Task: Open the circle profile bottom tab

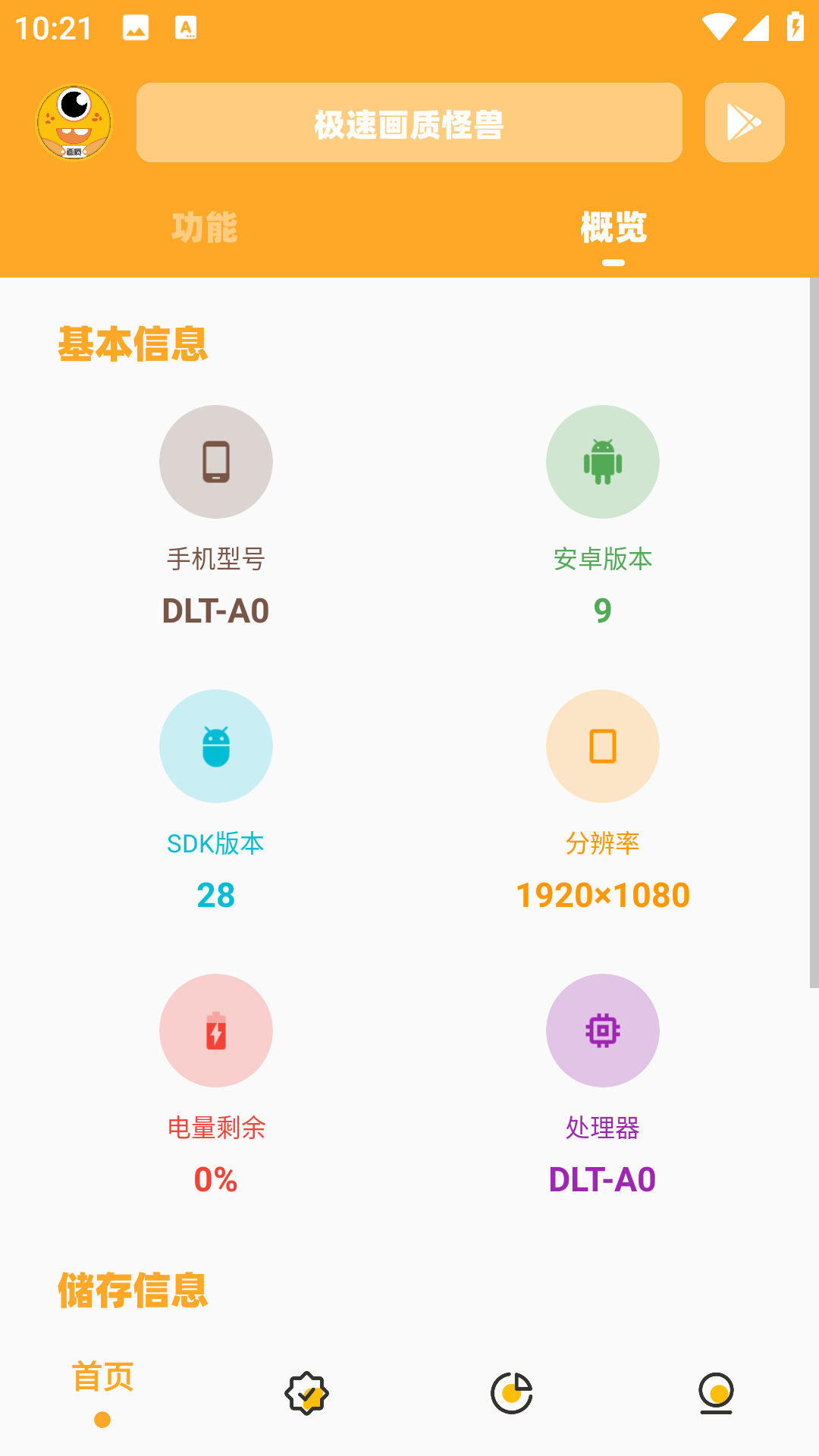Action: click(716, 1393)
